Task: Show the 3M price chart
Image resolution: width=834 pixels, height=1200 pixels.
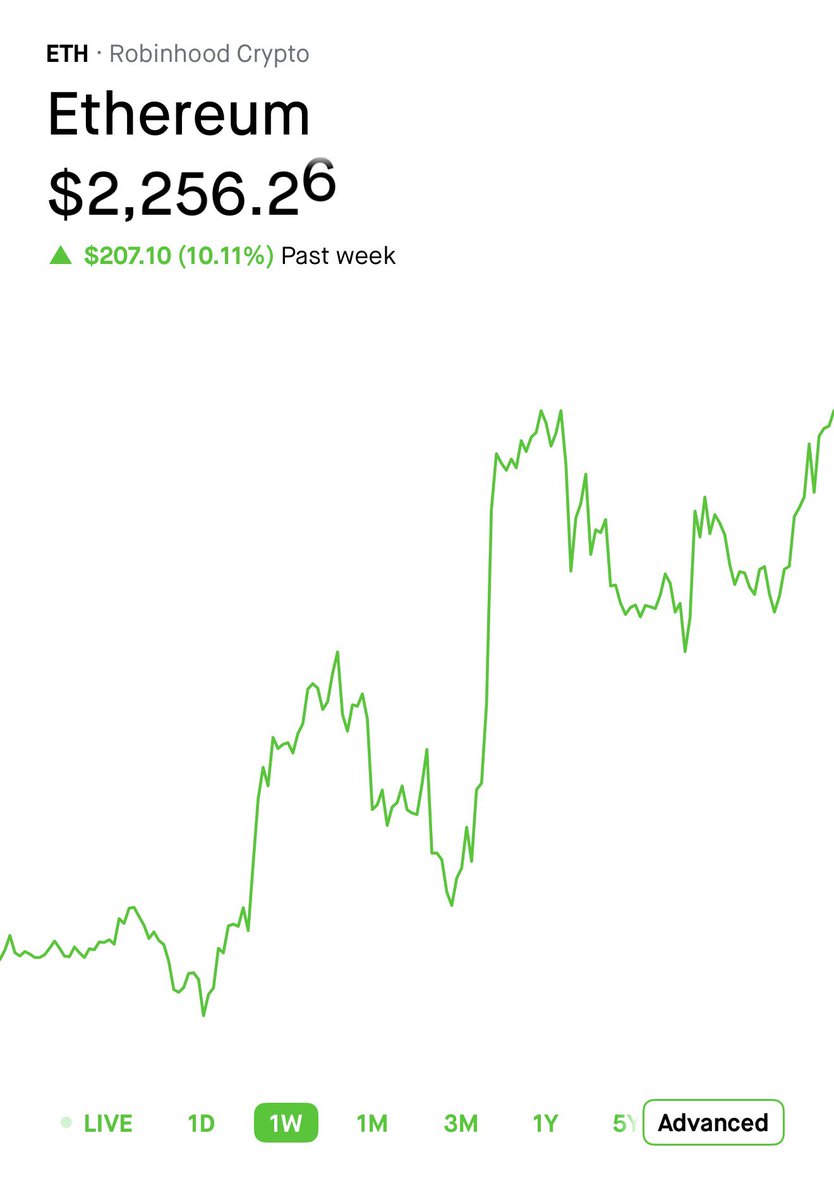Action: (x=460, y=1123)
